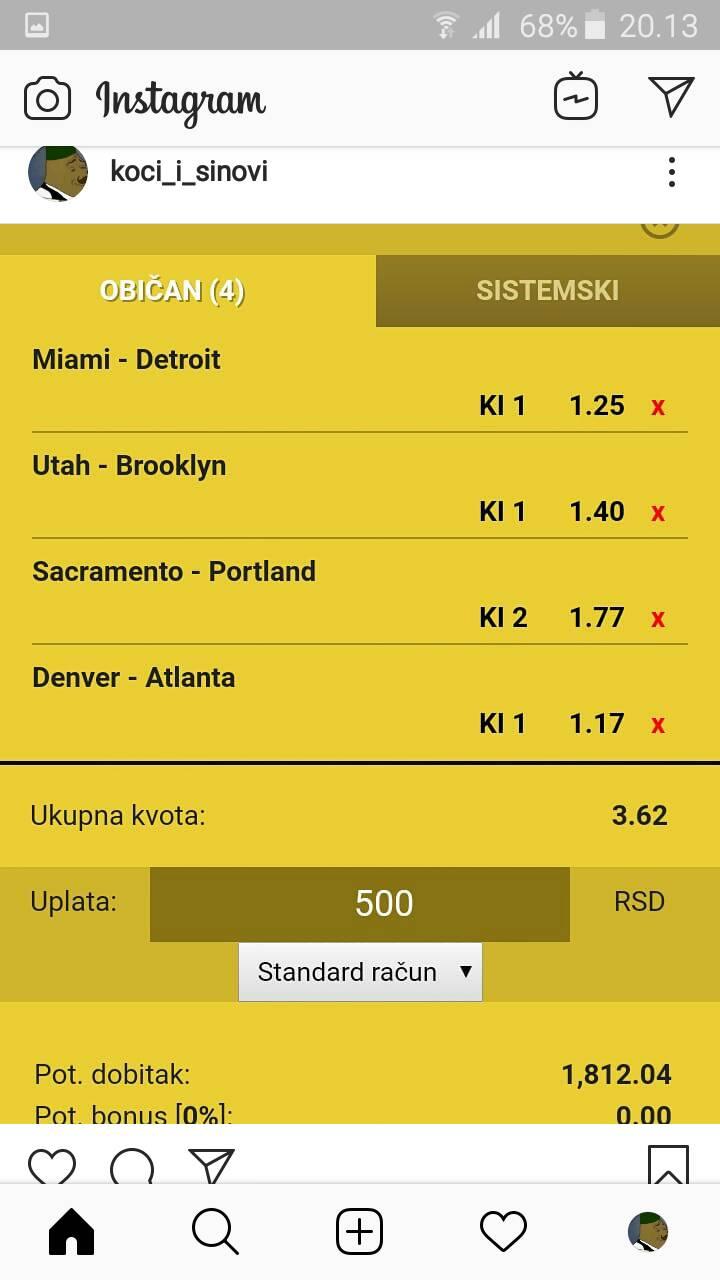This screenshot has height=1280, width=720.
Task: Open IGTV
Action: (x=576, y=97)
